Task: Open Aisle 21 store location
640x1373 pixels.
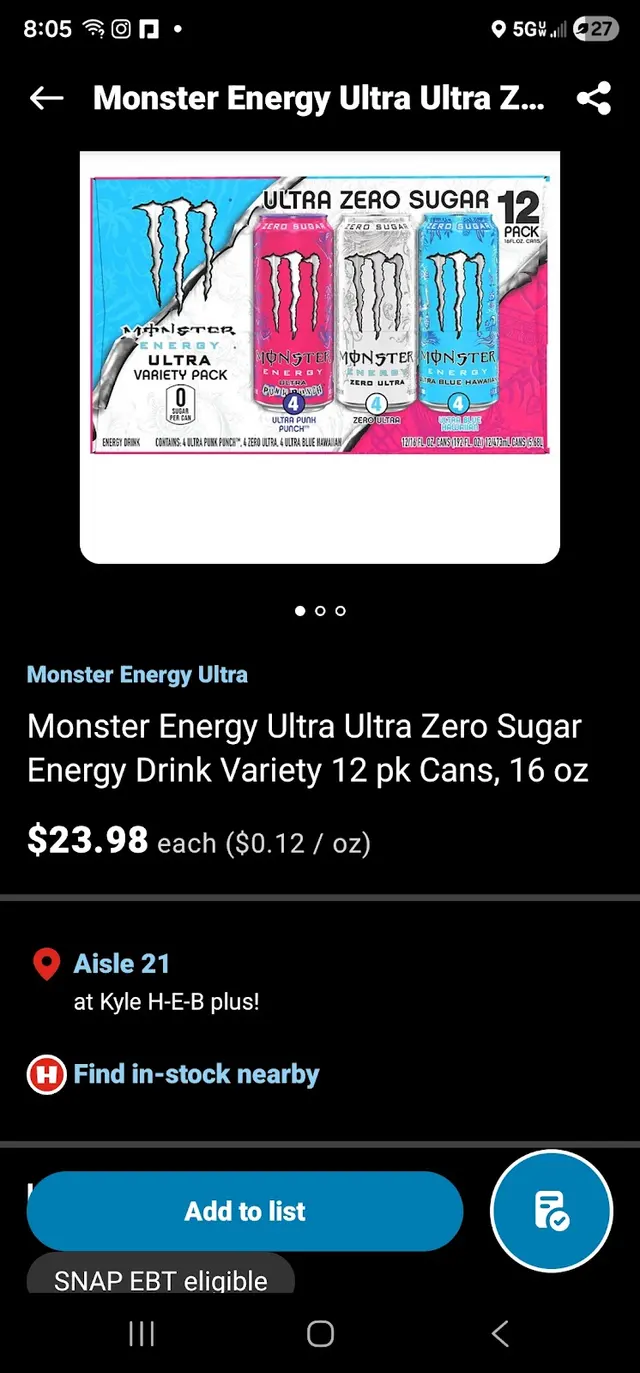Action: (122, 964)
